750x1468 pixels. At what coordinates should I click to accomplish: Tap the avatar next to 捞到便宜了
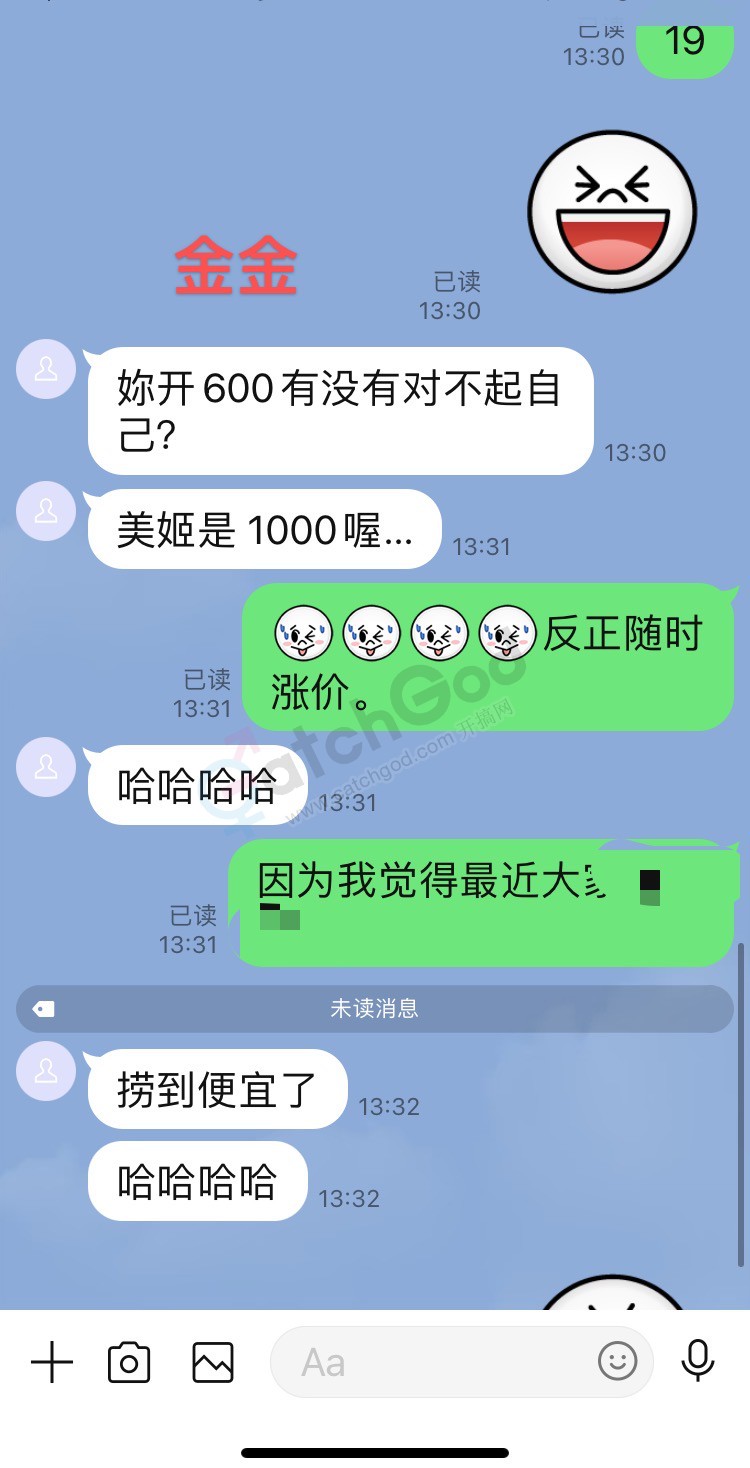tap(46, 1071)
